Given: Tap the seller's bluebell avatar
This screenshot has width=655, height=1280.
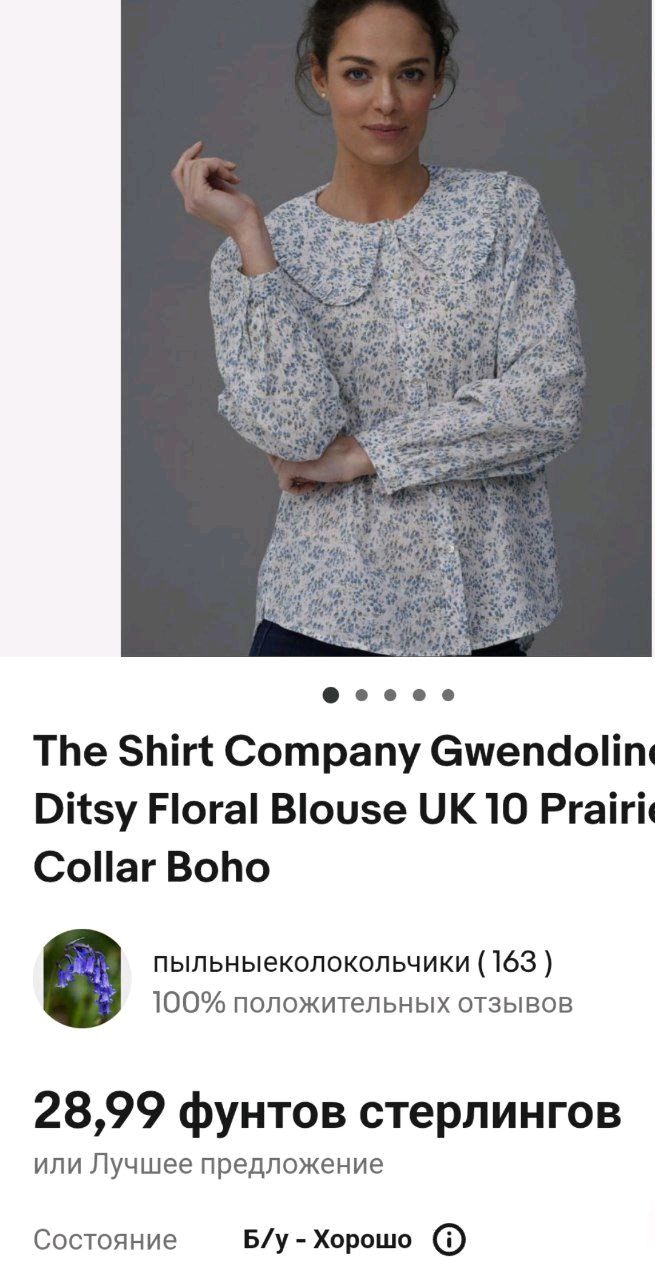Looking at the screenshot, I should coord(82,978).
